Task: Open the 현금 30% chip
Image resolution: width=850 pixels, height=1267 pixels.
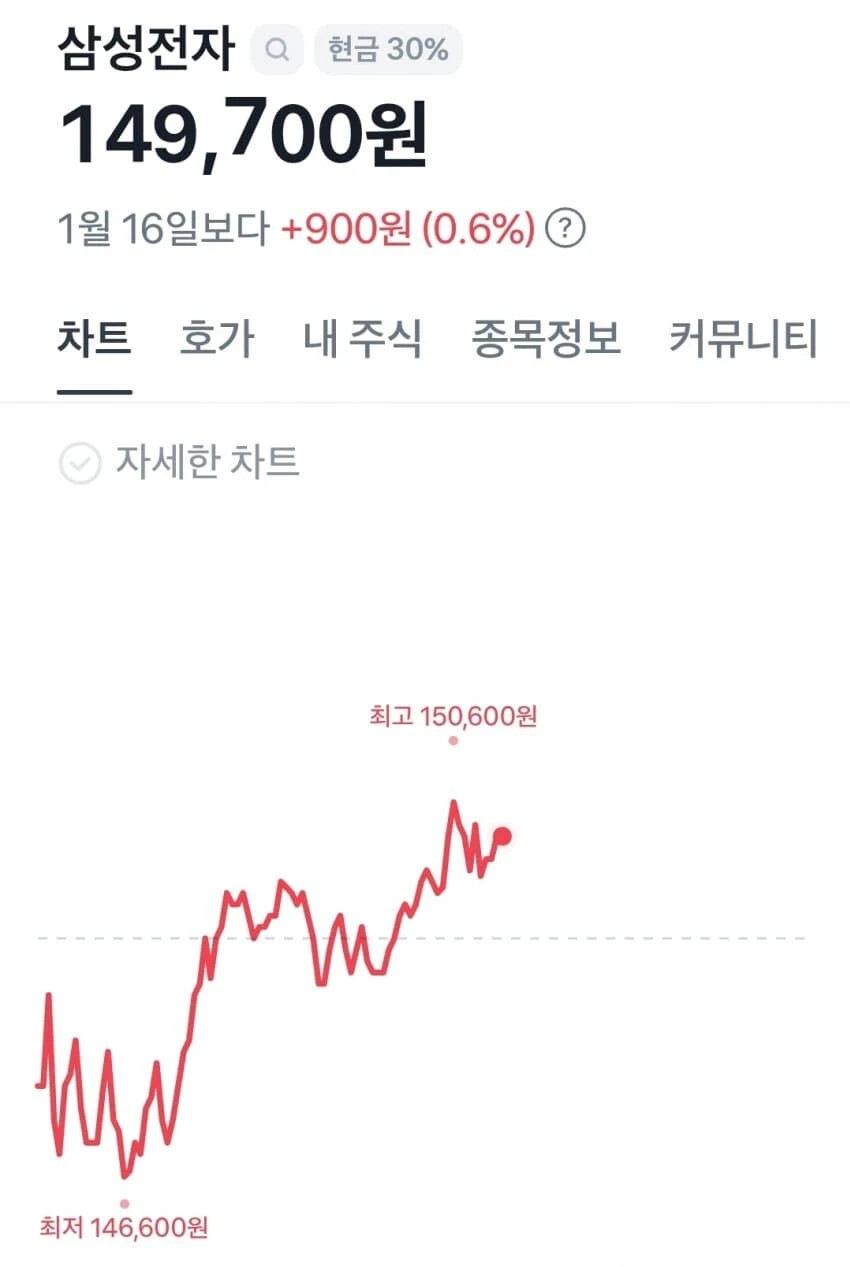Action: click(388, 49)
